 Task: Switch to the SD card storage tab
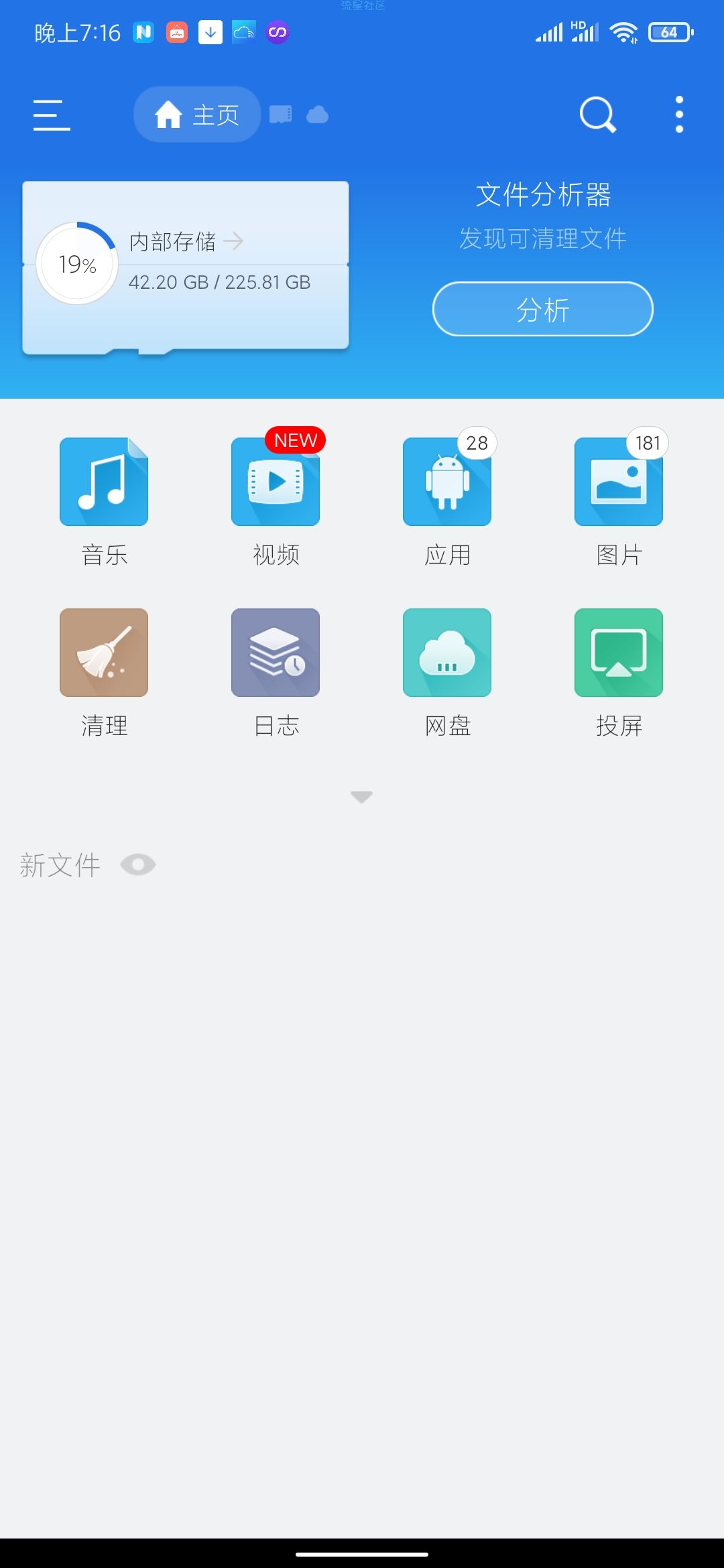point(281,115)
